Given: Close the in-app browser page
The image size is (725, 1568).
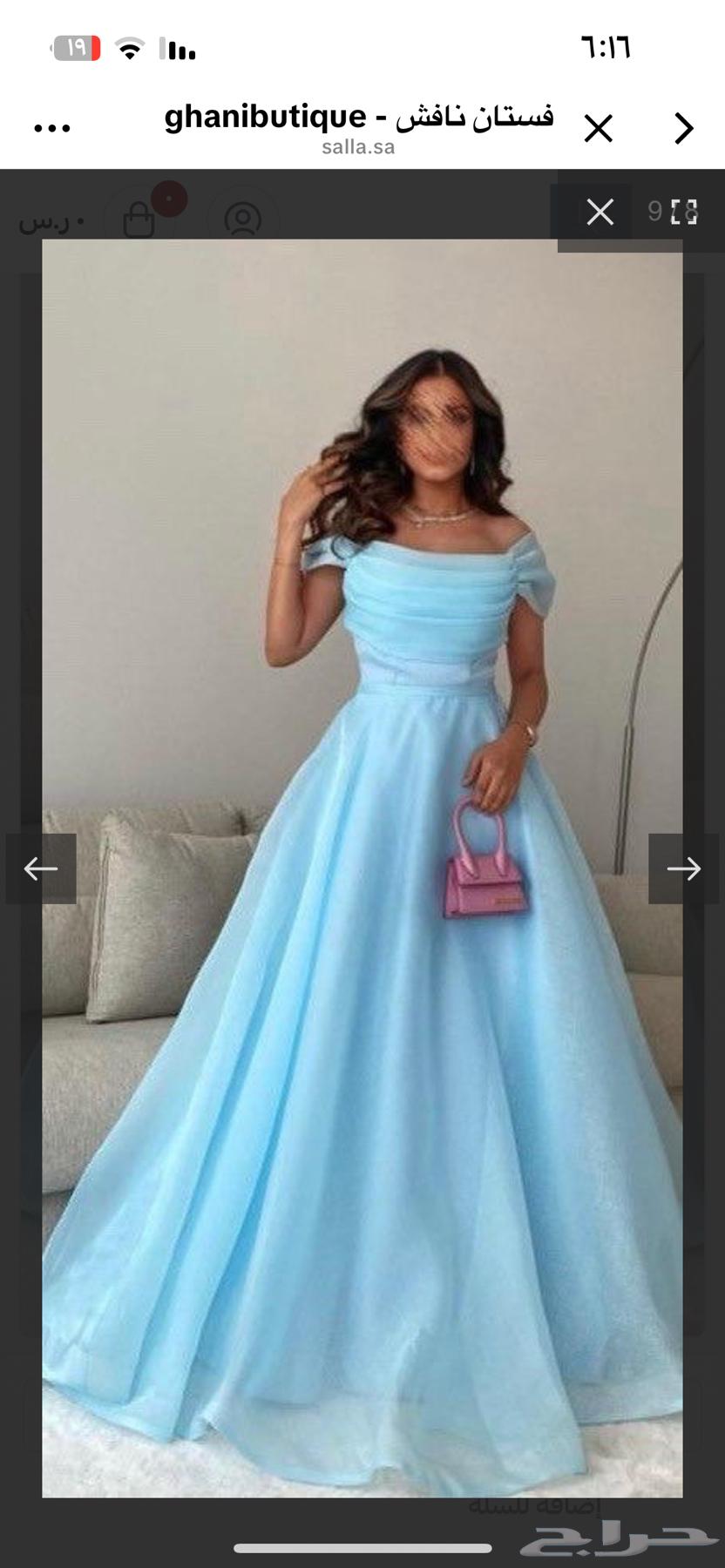Looking at the screenshot, I should [x=598, y=129].
